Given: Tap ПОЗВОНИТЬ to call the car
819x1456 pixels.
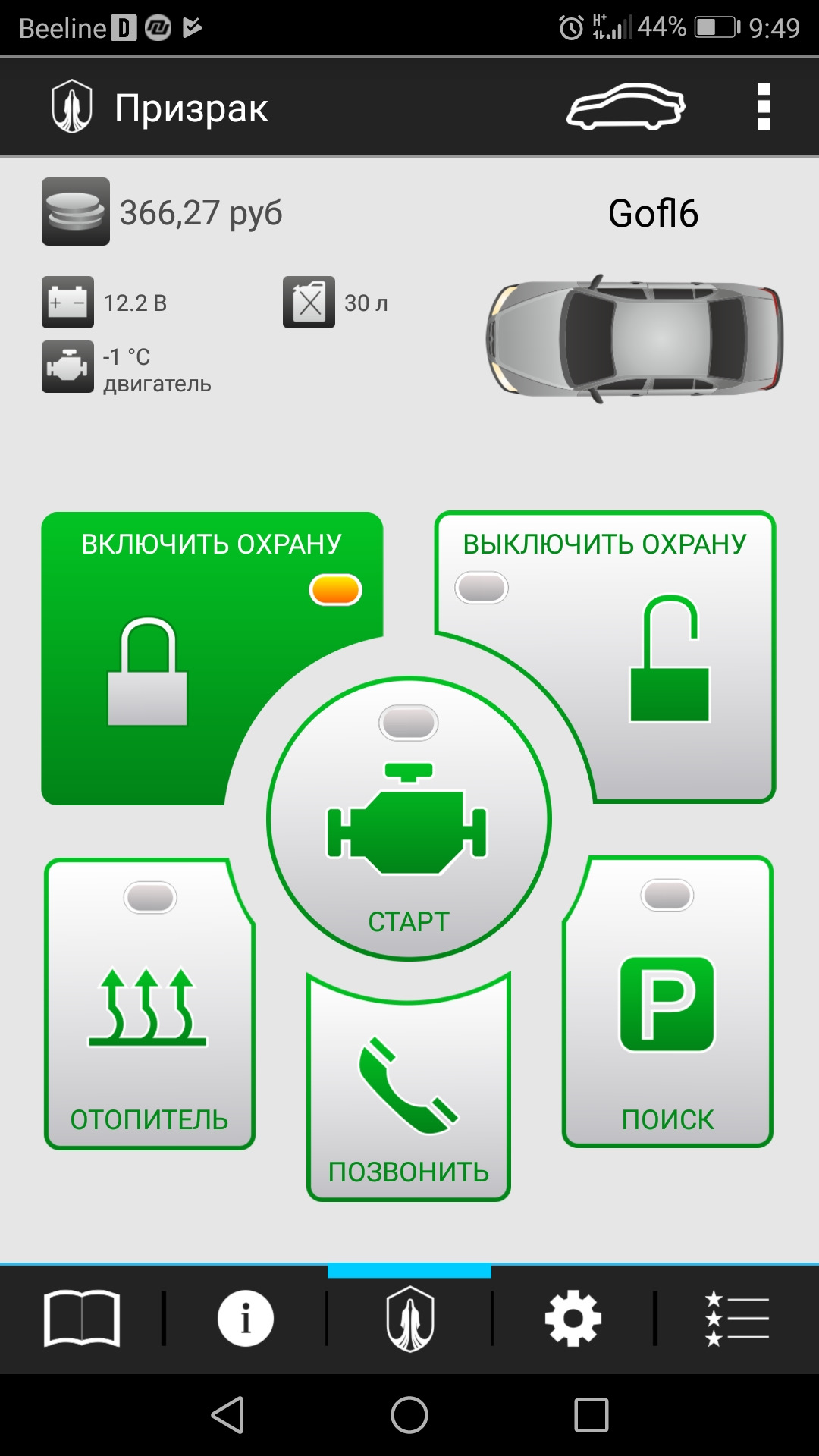Looking at the screenshot, I should tap(409, 1092).
